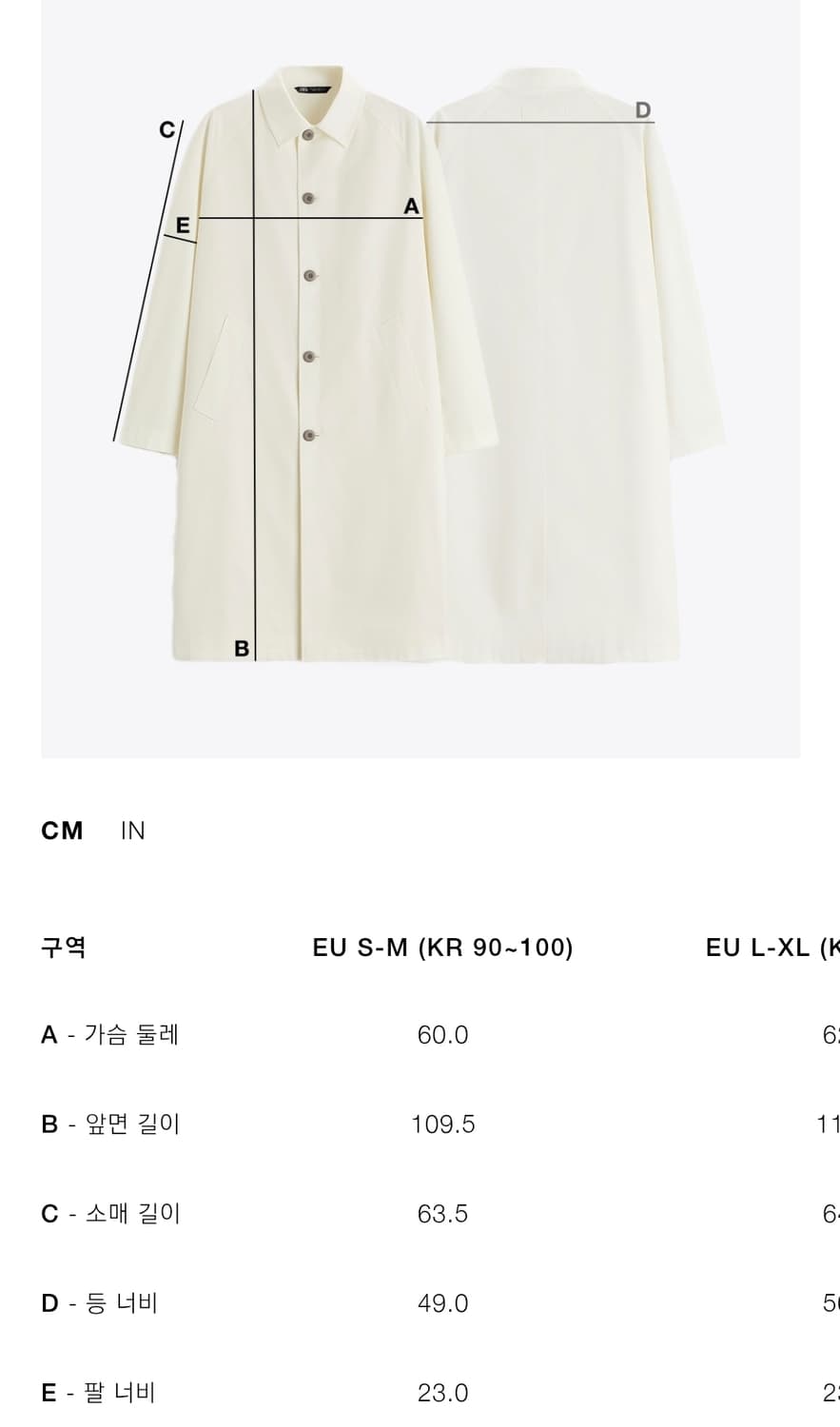Click the front view coat image
The image size is (840, 1427).
coord(295,381)
